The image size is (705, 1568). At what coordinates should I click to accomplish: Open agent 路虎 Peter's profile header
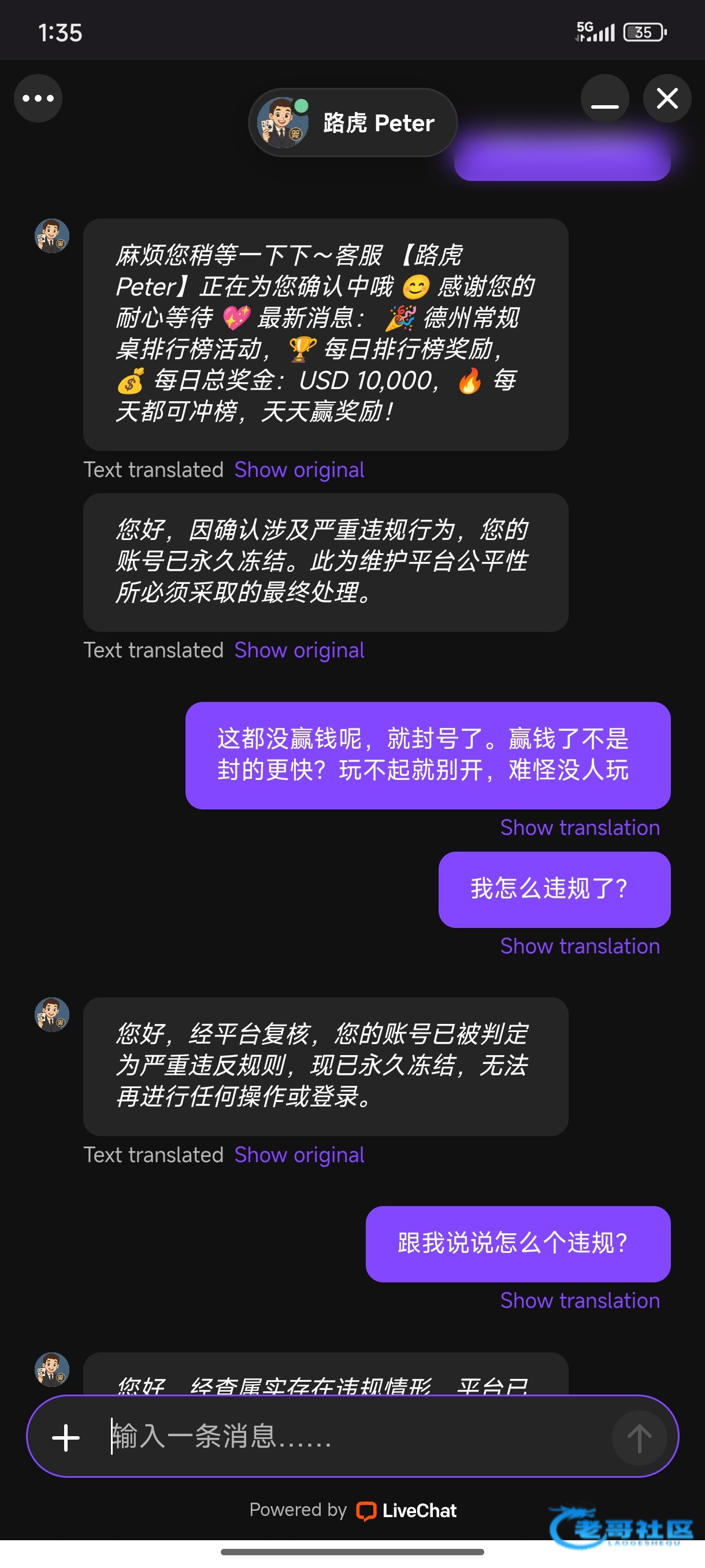[352, 123]
